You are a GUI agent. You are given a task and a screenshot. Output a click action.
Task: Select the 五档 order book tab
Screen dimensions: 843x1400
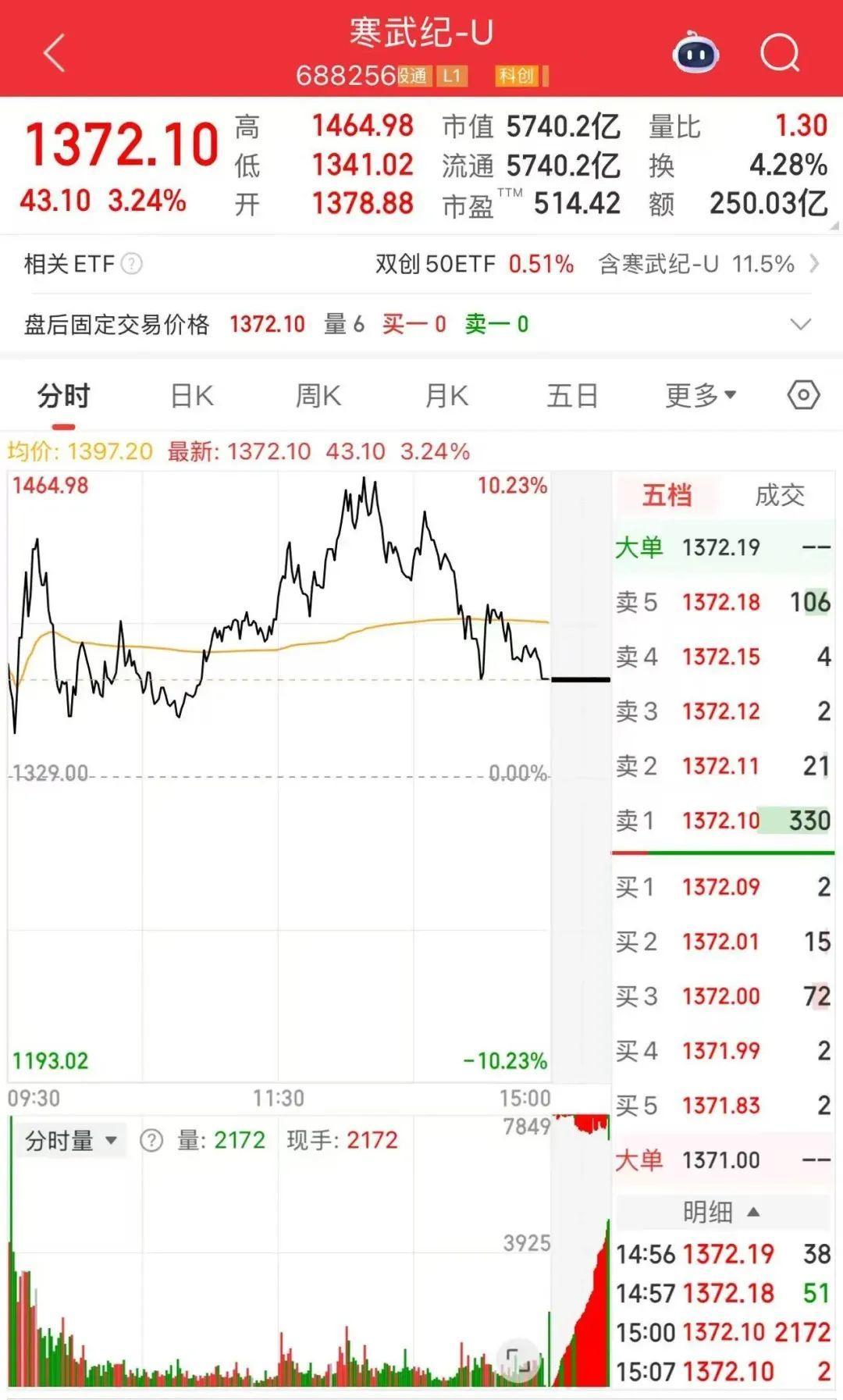pos(667,495)
